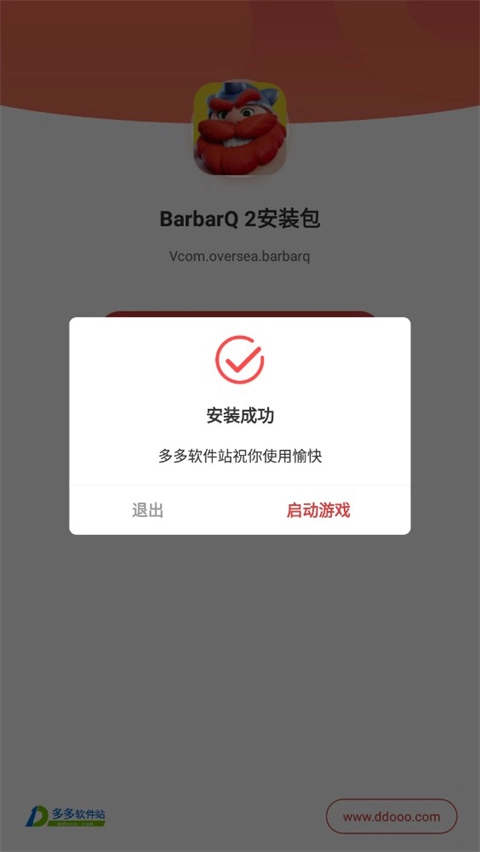The image size is (480, 852).
Task: Tap 启动游戏 to launch the game
Action: 319,510
